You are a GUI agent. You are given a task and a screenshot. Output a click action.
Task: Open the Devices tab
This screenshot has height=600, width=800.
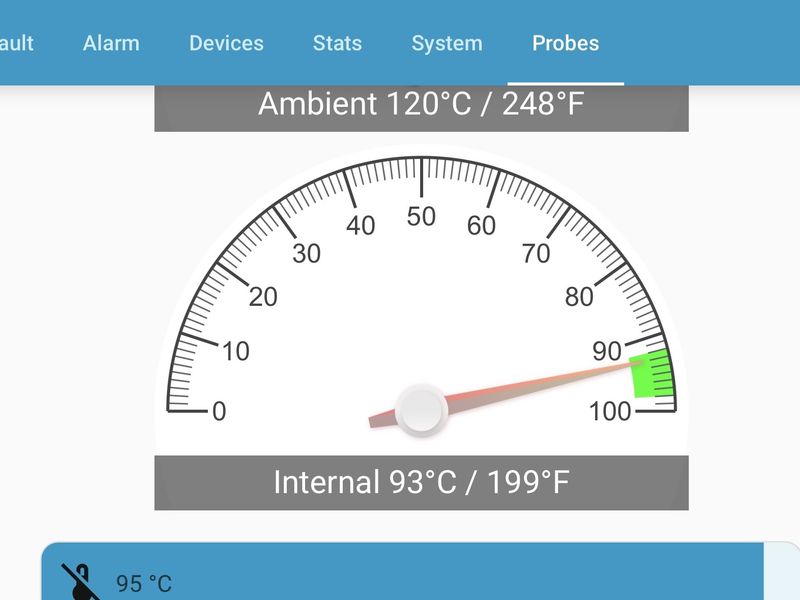(227, 43)
